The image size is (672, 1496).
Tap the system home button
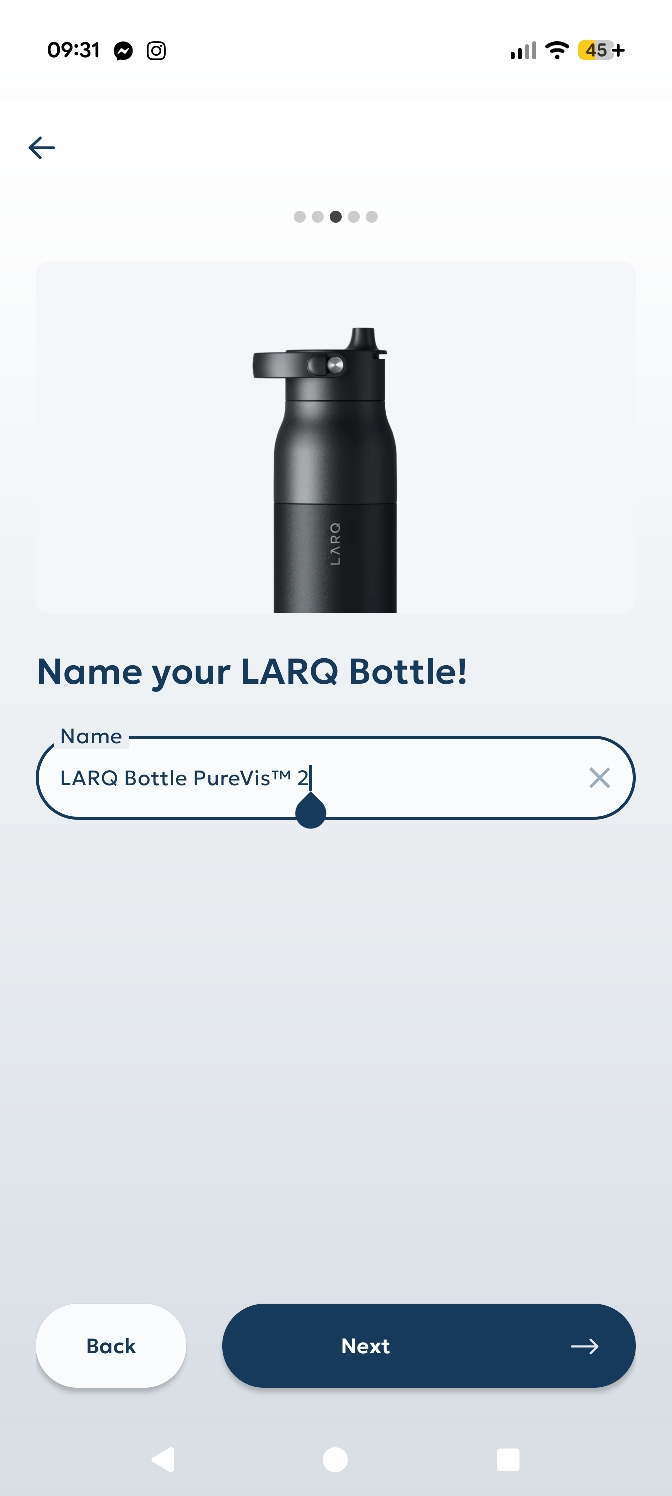tap(335, 1460)
